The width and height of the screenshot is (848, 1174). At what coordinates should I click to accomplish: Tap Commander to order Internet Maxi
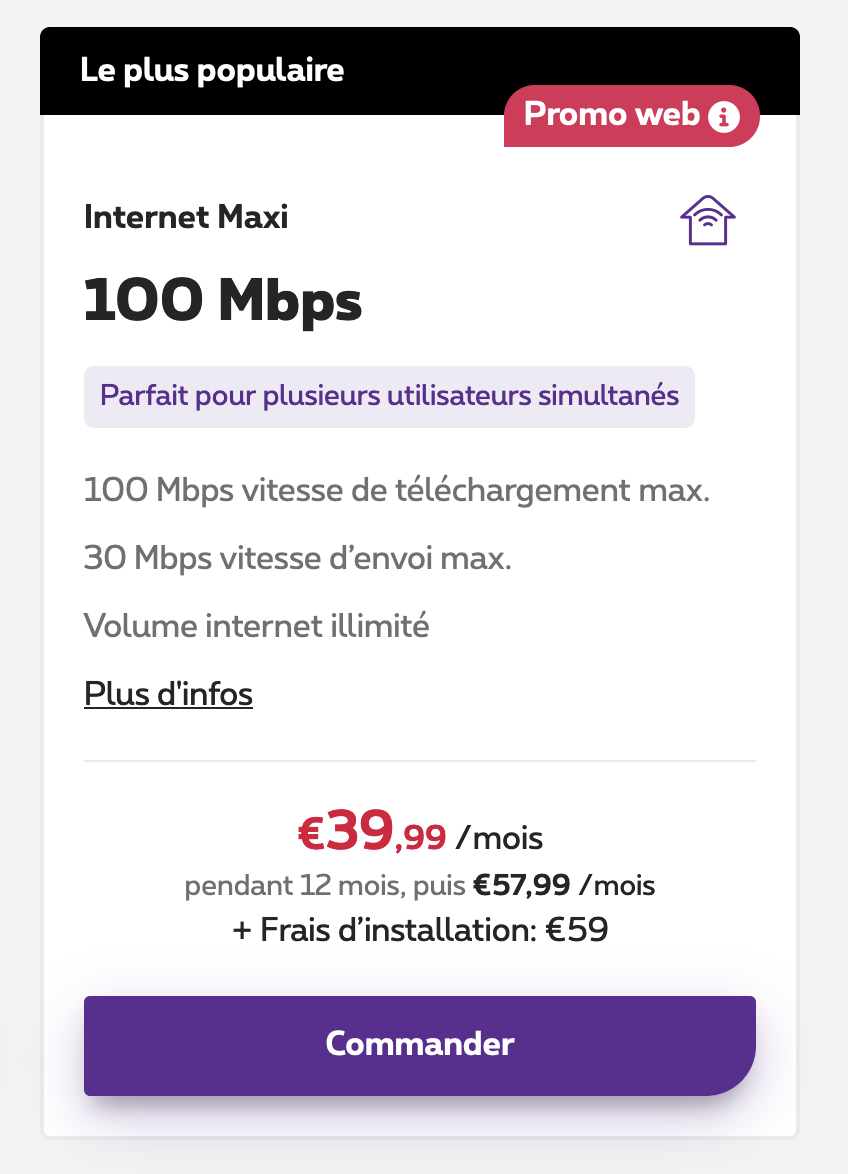[x=419, y=1044]
